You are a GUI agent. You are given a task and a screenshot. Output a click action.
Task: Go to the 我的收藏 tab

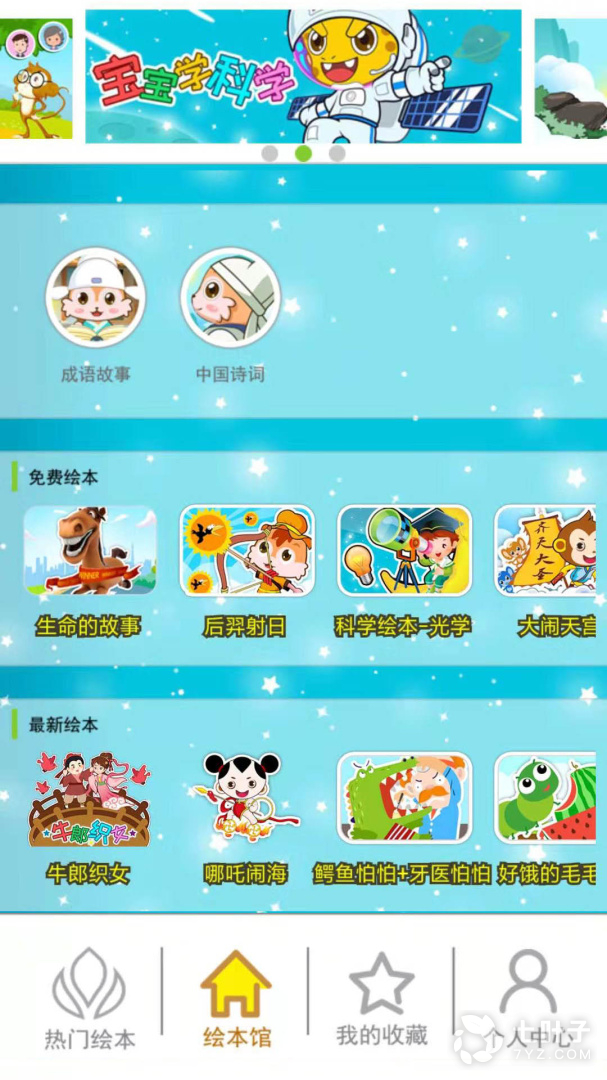[381, 998]
